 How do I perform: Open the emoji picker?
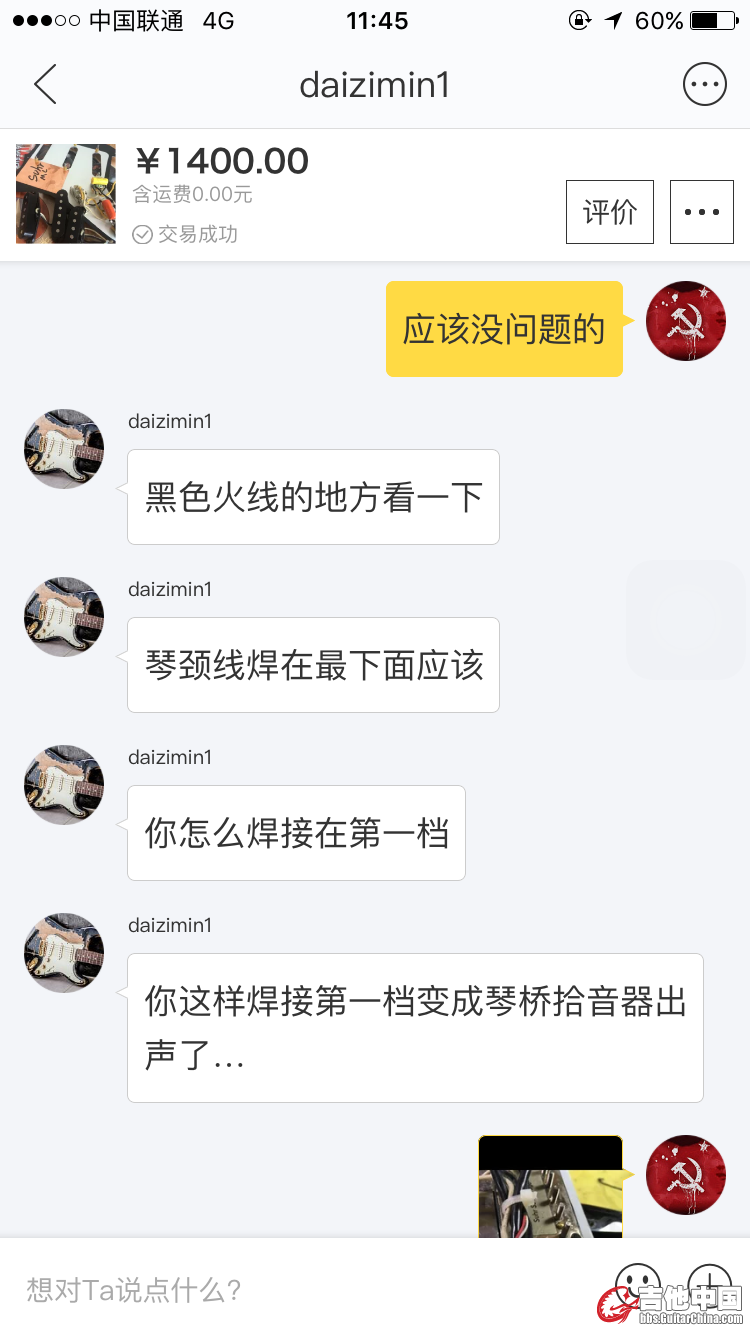point(638,1283)
